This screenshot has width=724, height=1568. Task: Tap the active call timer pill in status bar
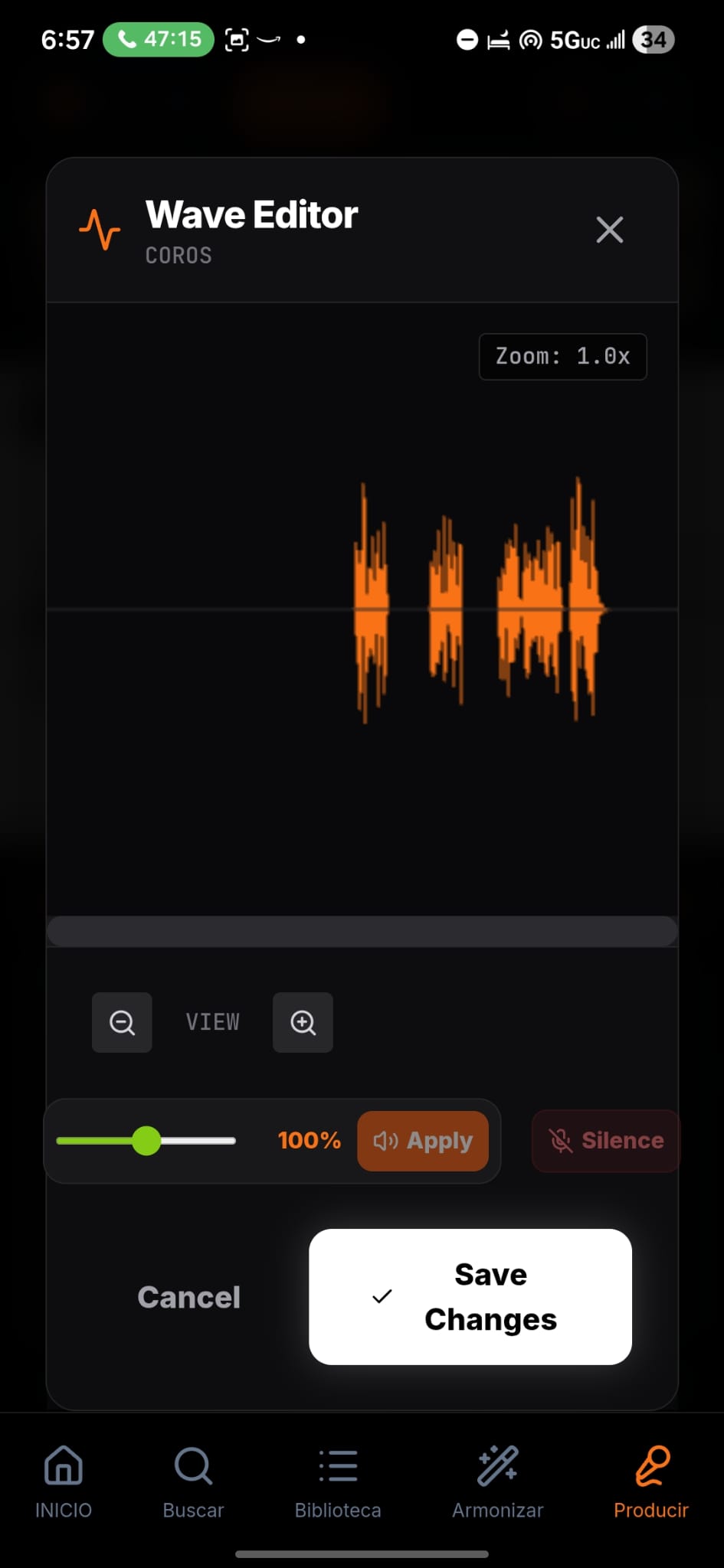point(158,39)
